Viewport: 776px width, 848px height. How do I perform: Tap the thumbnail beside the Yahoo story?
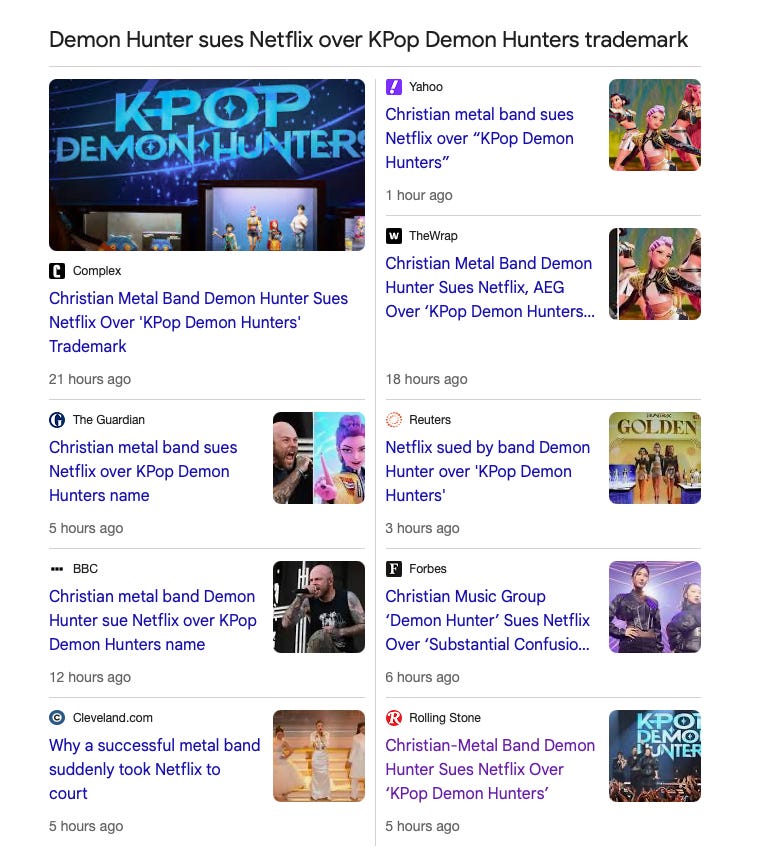(654, 125)
